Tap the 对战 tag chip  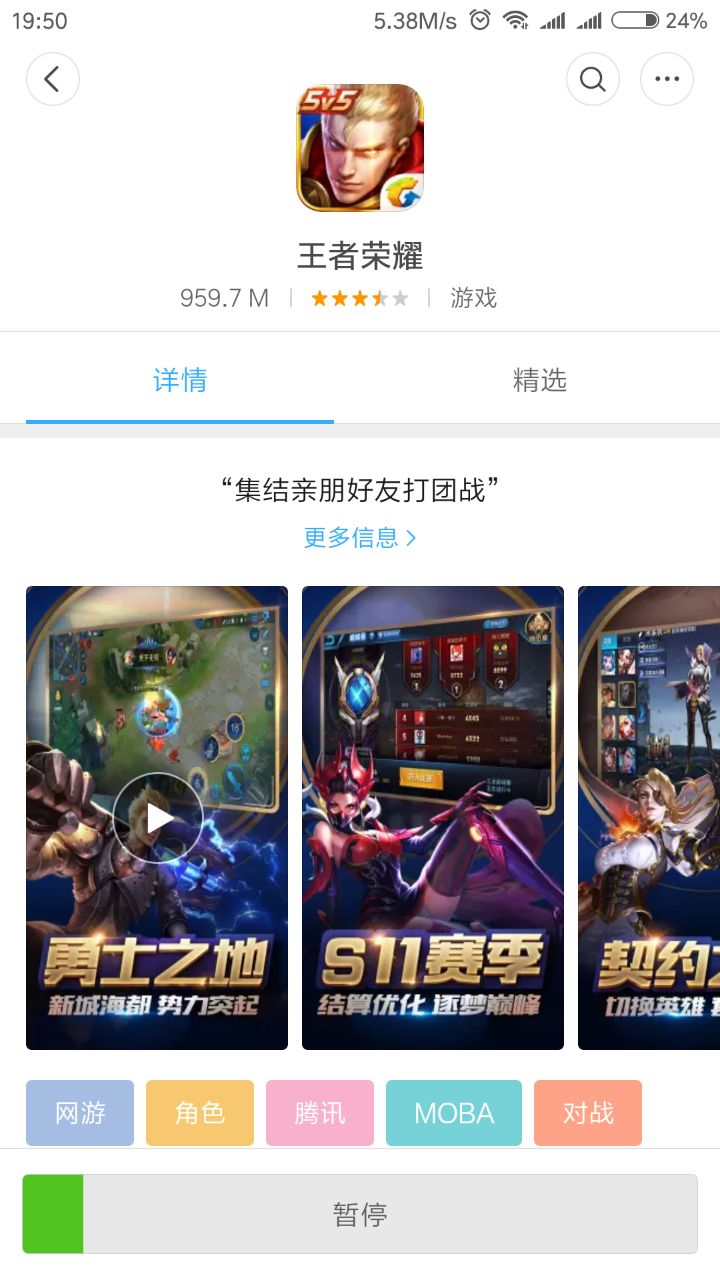click(x=588, y=1113)
